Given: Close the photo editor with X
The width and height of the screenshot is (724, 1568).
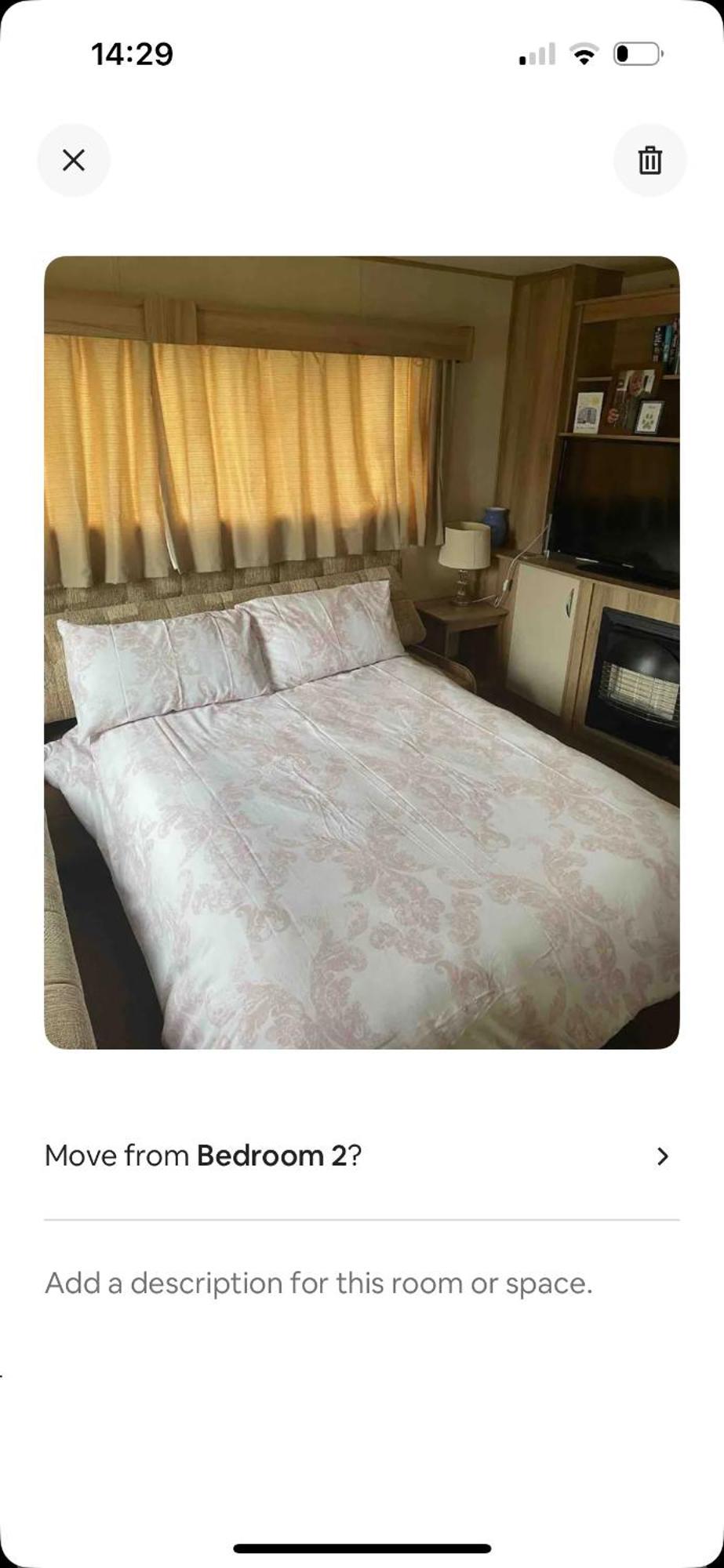Looking at the screenshot, I should point(74,161).
